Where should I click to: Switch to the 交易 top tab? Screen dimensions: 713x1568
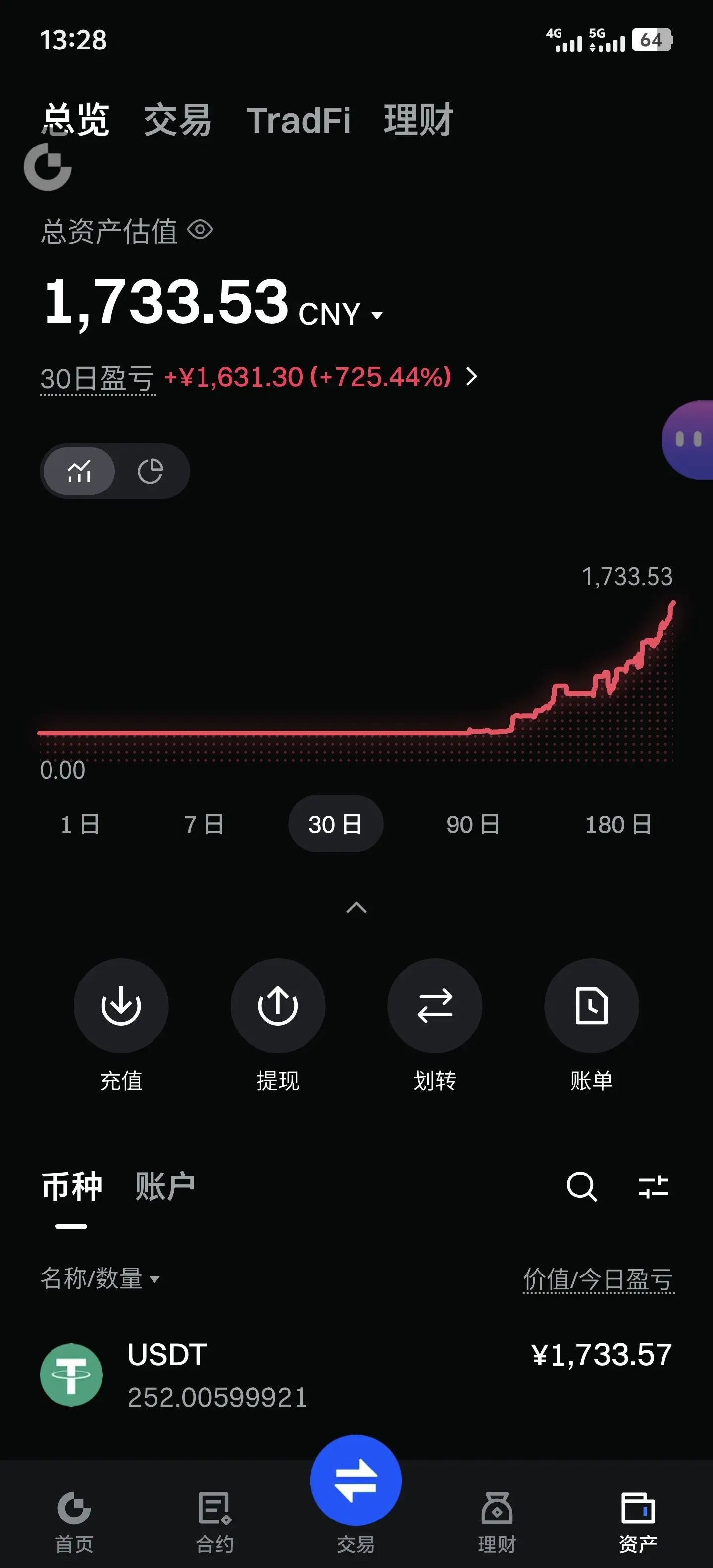177,120
